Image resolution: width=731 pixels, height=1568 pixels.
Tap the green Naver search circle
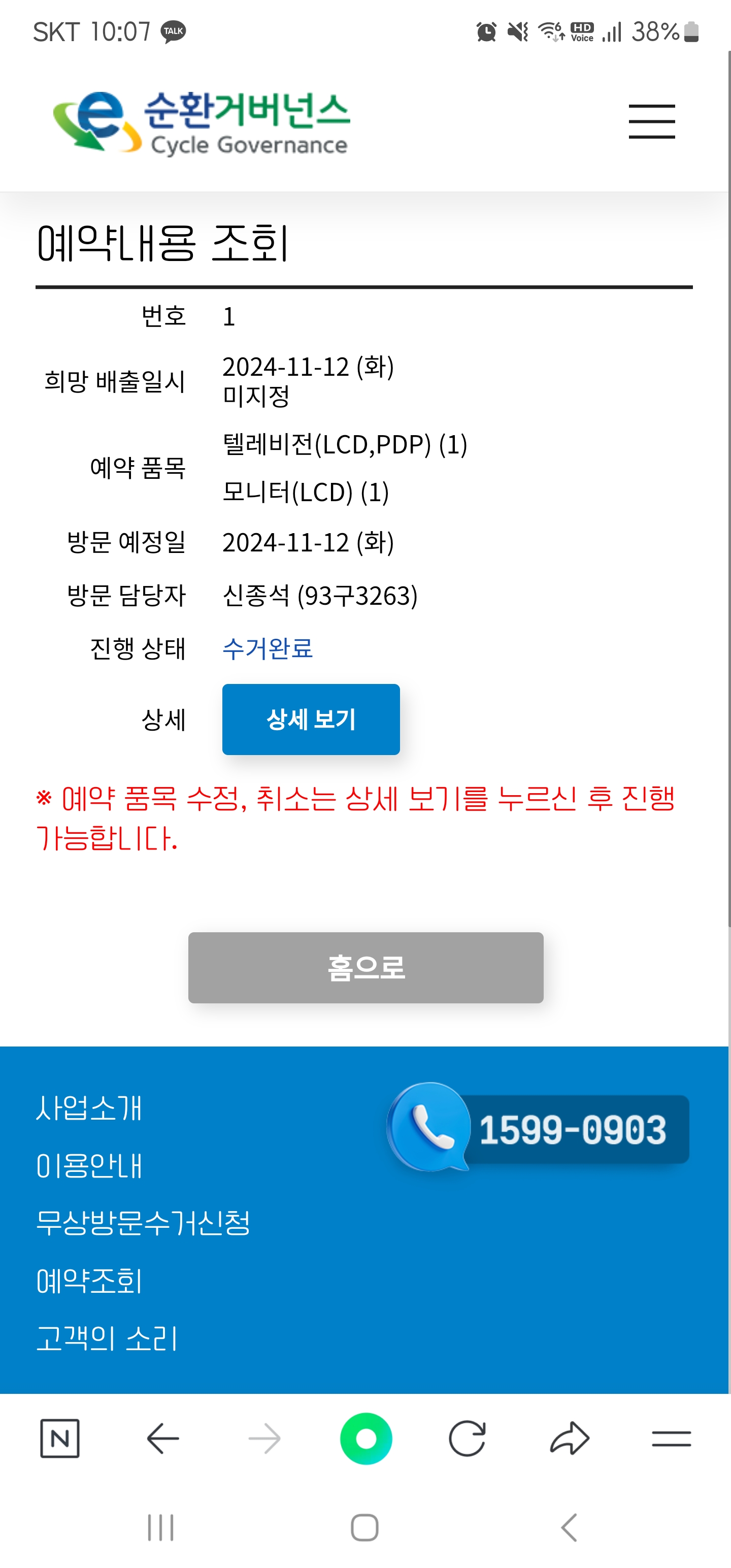coord(366,1439)
